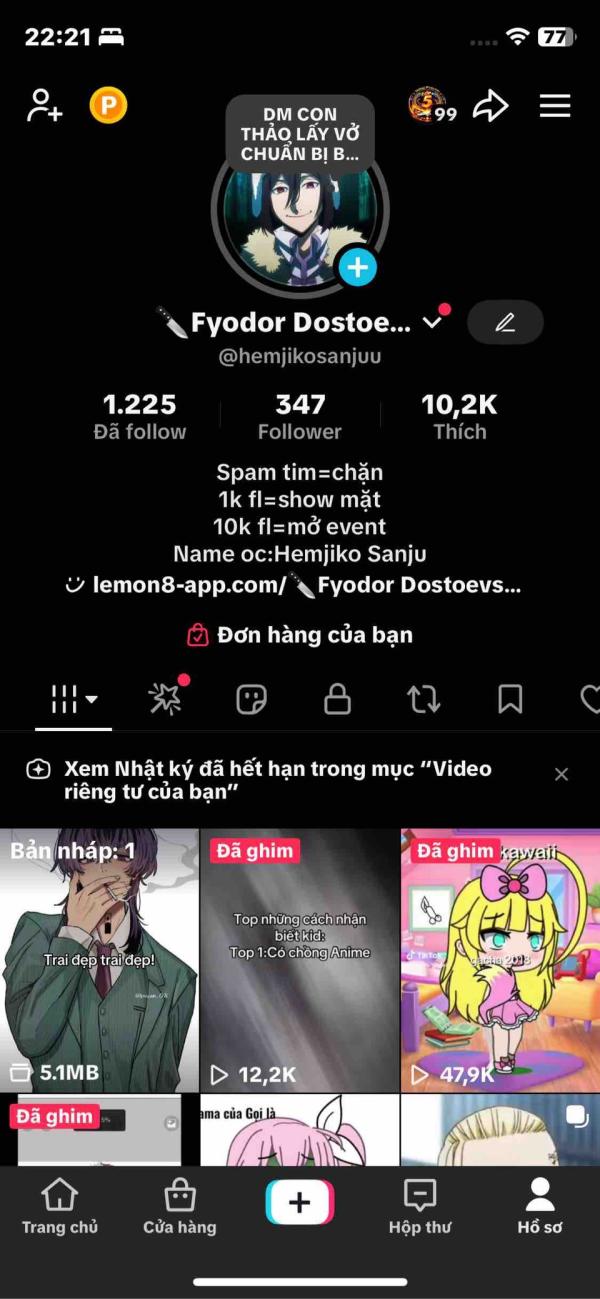Play the pinned video with 12,2K views
600x1299 pixels.
tap(299, 960)
